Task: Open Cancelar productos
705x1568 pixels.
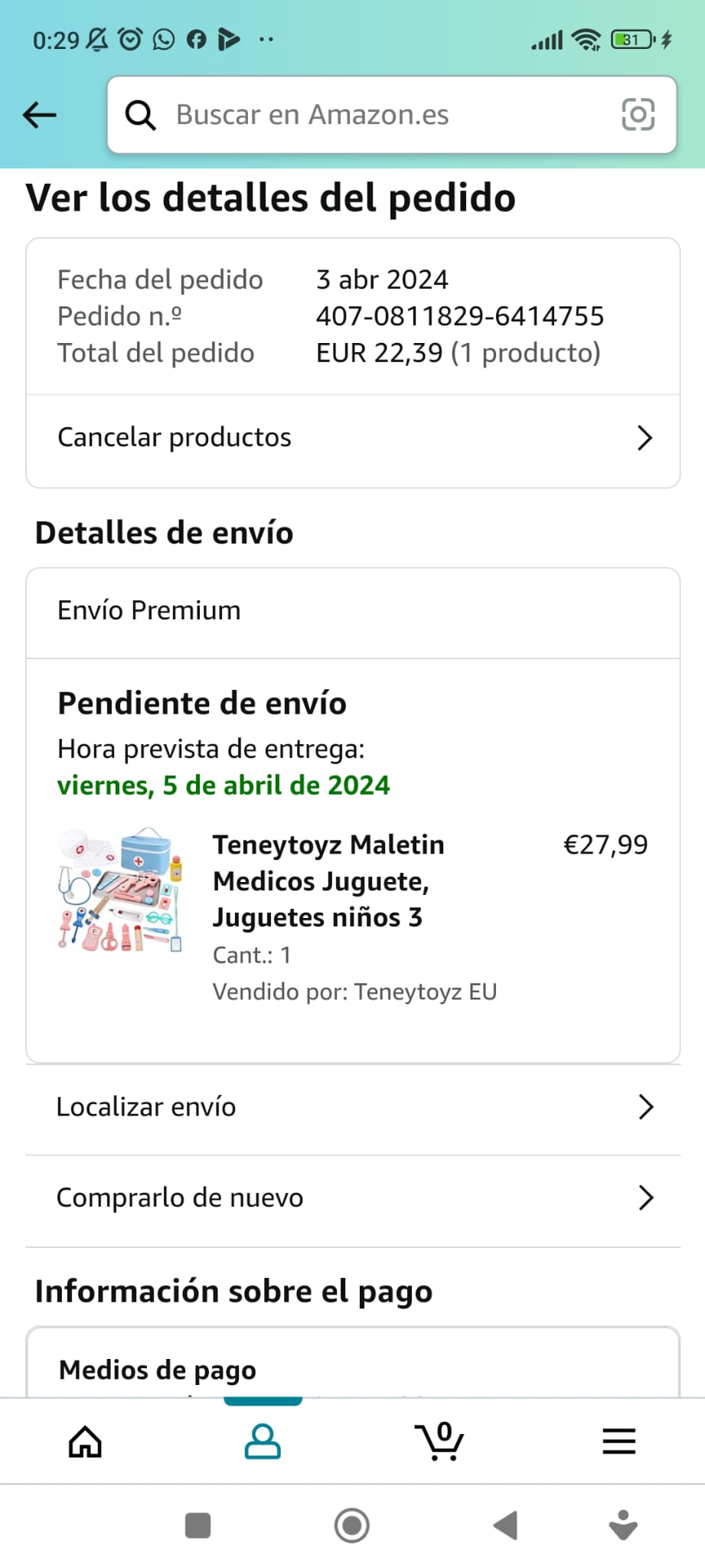Action: point(353,438)
